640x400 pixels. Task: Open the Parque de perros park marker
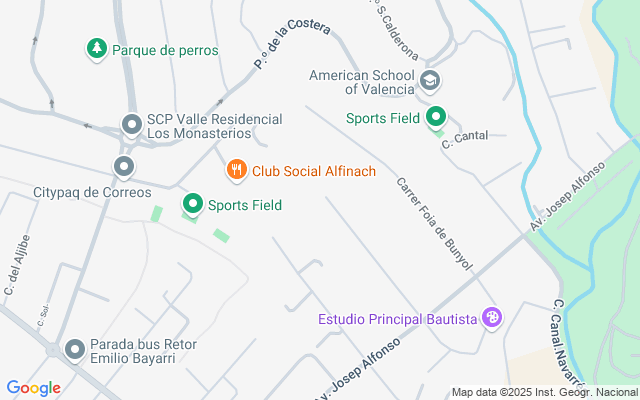tap(96, 48)
